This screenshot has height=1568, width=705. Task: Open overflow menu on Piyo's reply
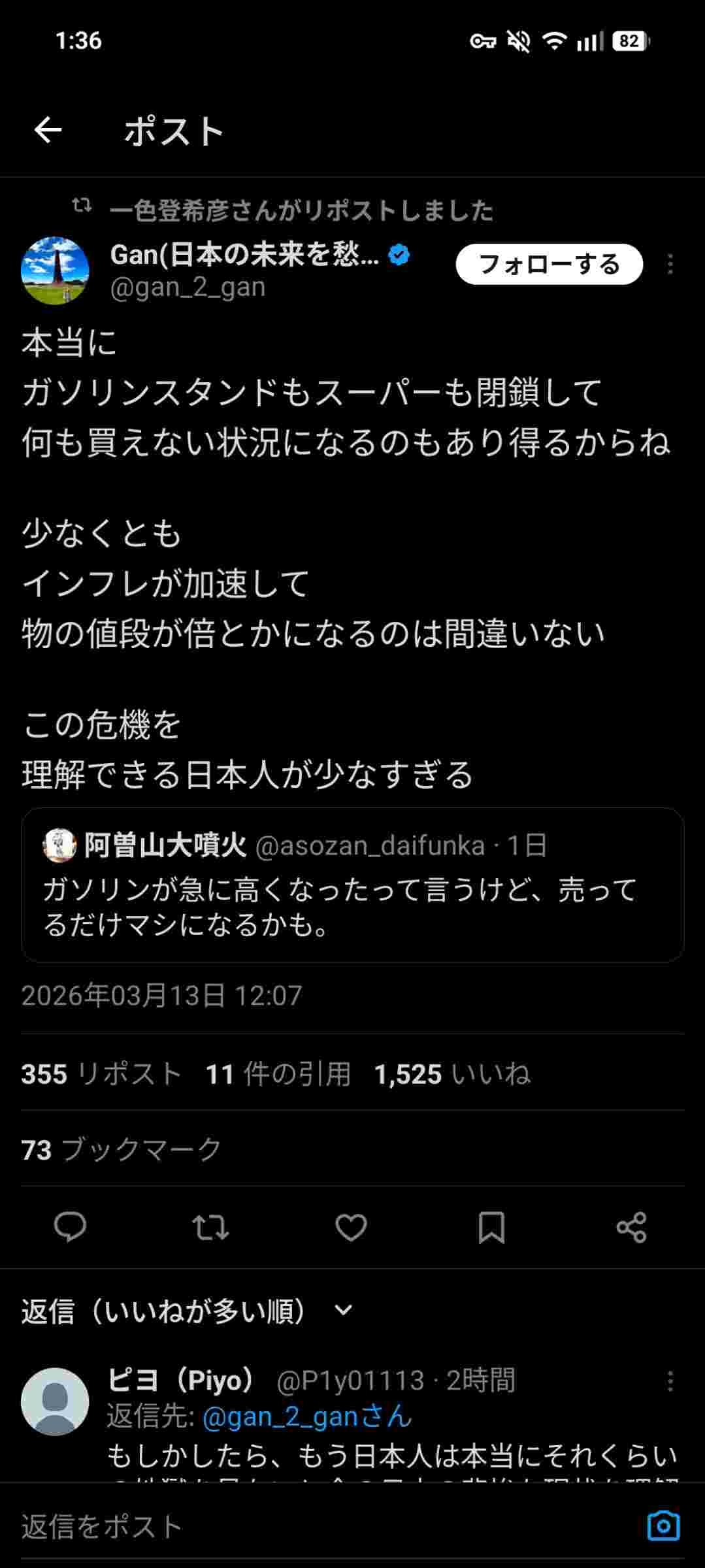pos(670,1380)
